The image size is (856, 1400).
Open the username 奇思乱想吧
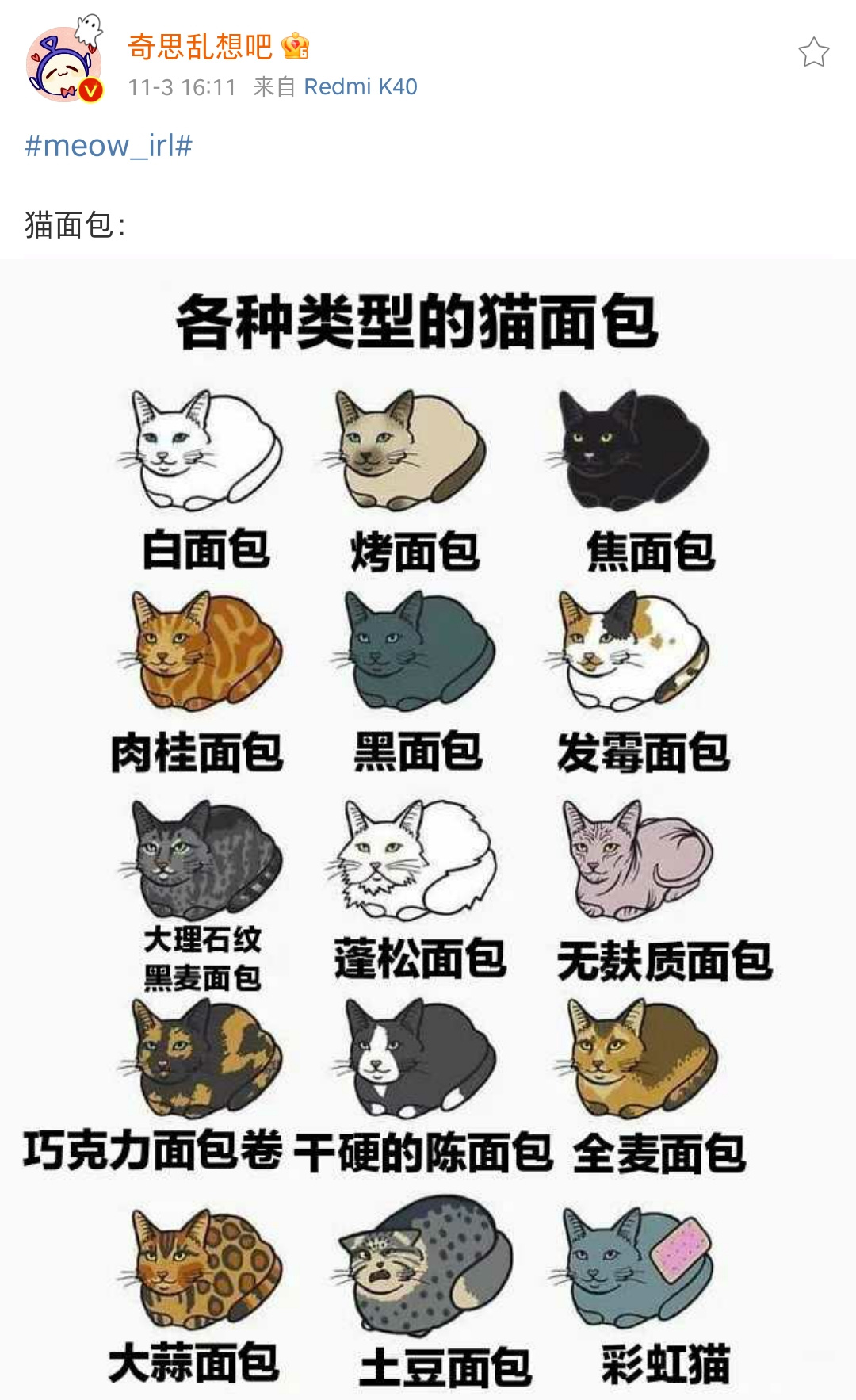click(x=200, y=47)
